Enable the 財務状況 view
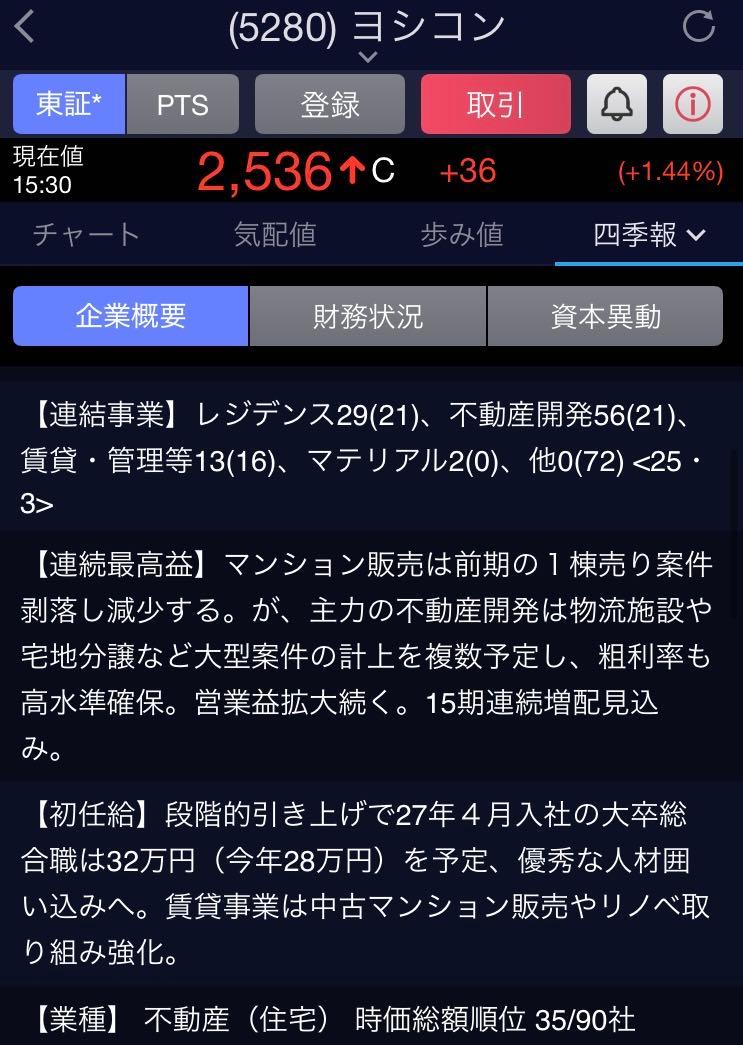Viewport: 743px width, 1045px height. (367, 315)
